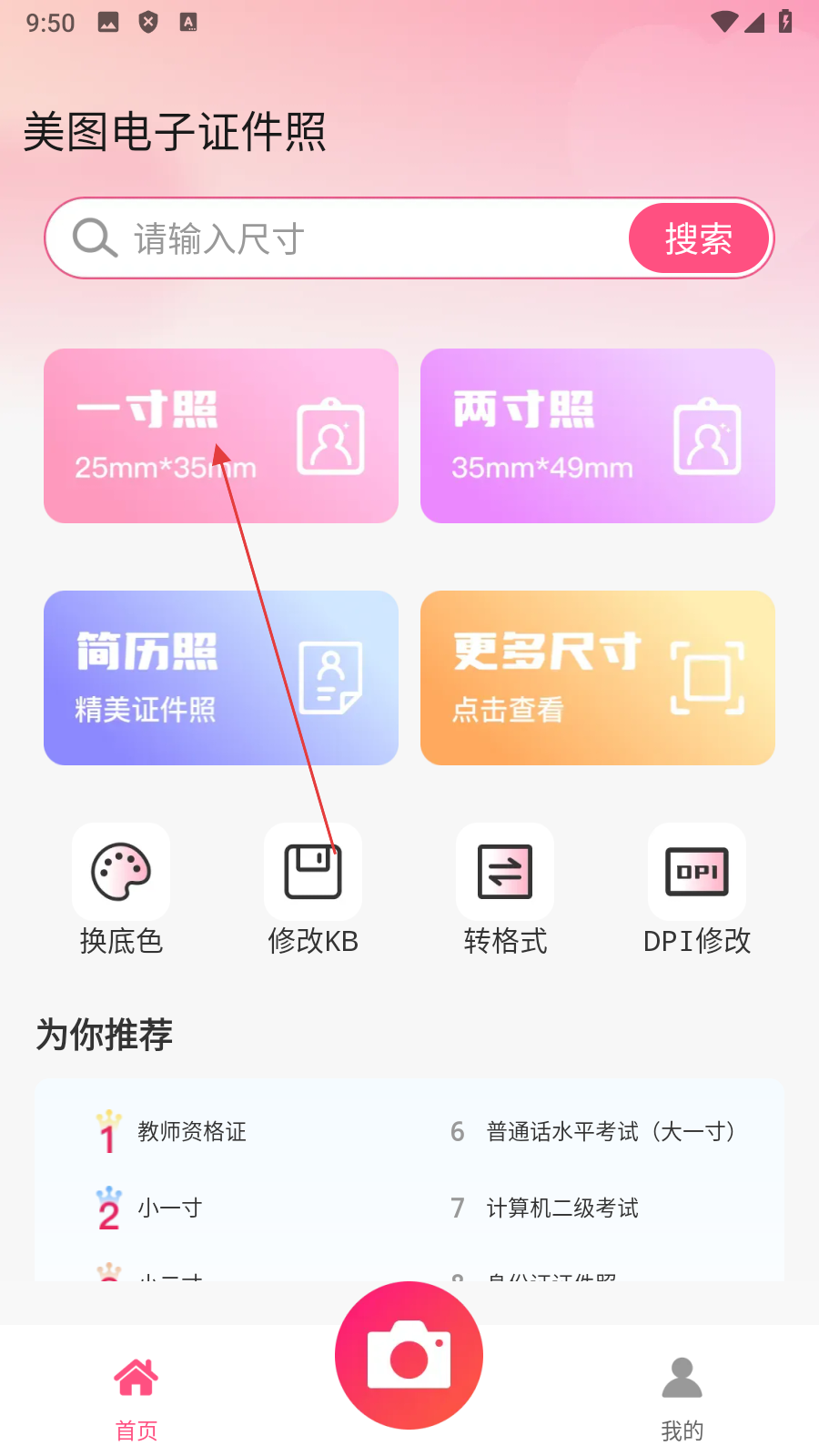Choose 小一寸 in the recommended list
Screen dimensions: 819x1456
169,1208
